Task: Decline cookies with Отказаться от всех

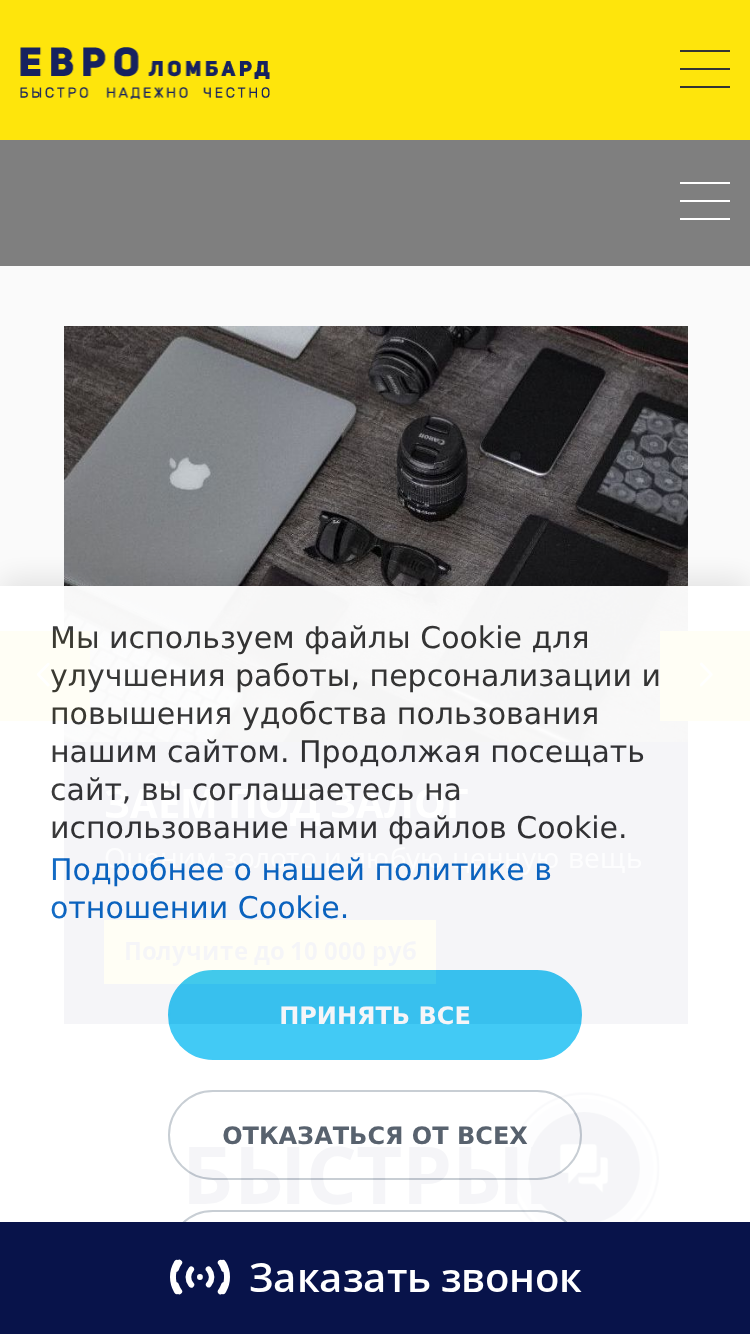Action: (375, 1135)
